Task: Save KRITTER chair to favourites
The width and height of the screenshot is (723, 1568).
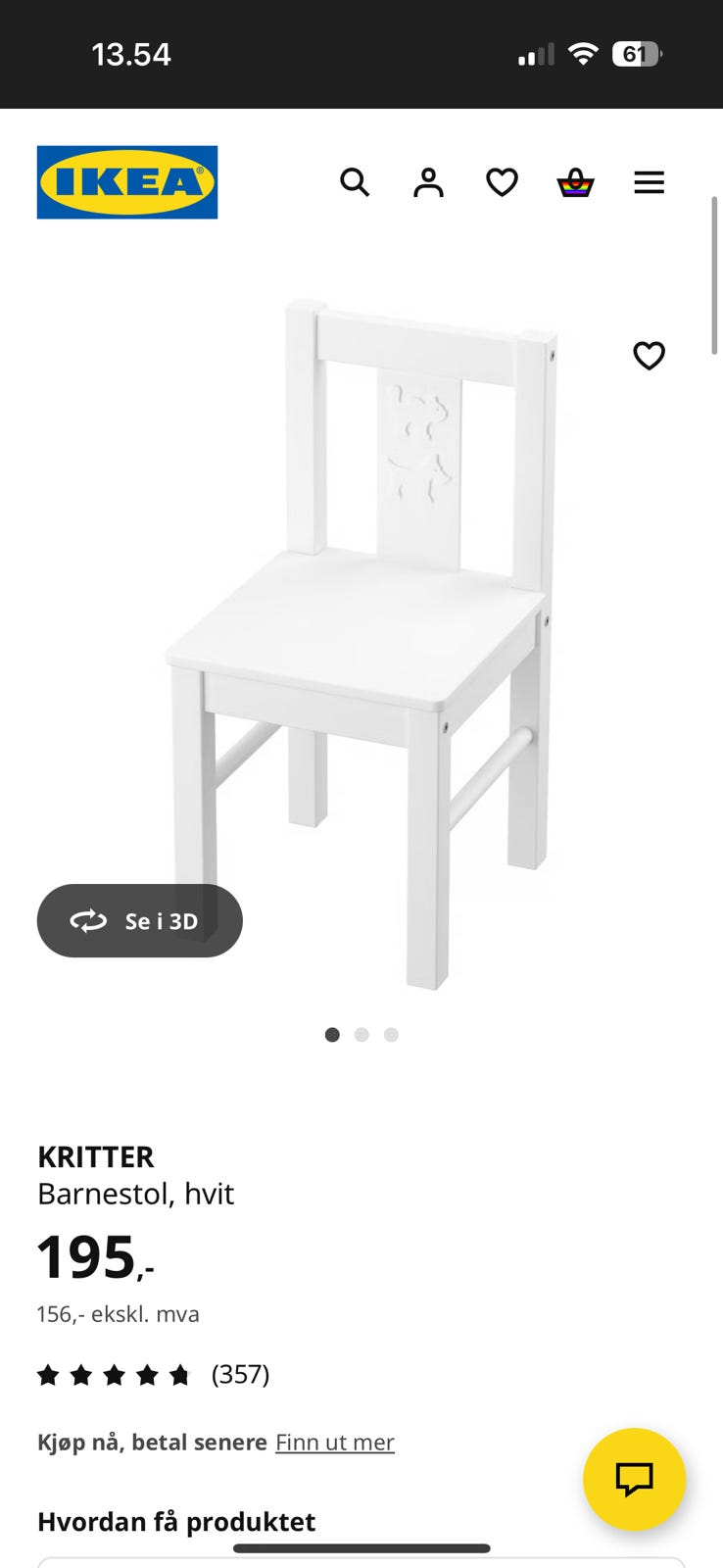Action: (x=649, y=355)
